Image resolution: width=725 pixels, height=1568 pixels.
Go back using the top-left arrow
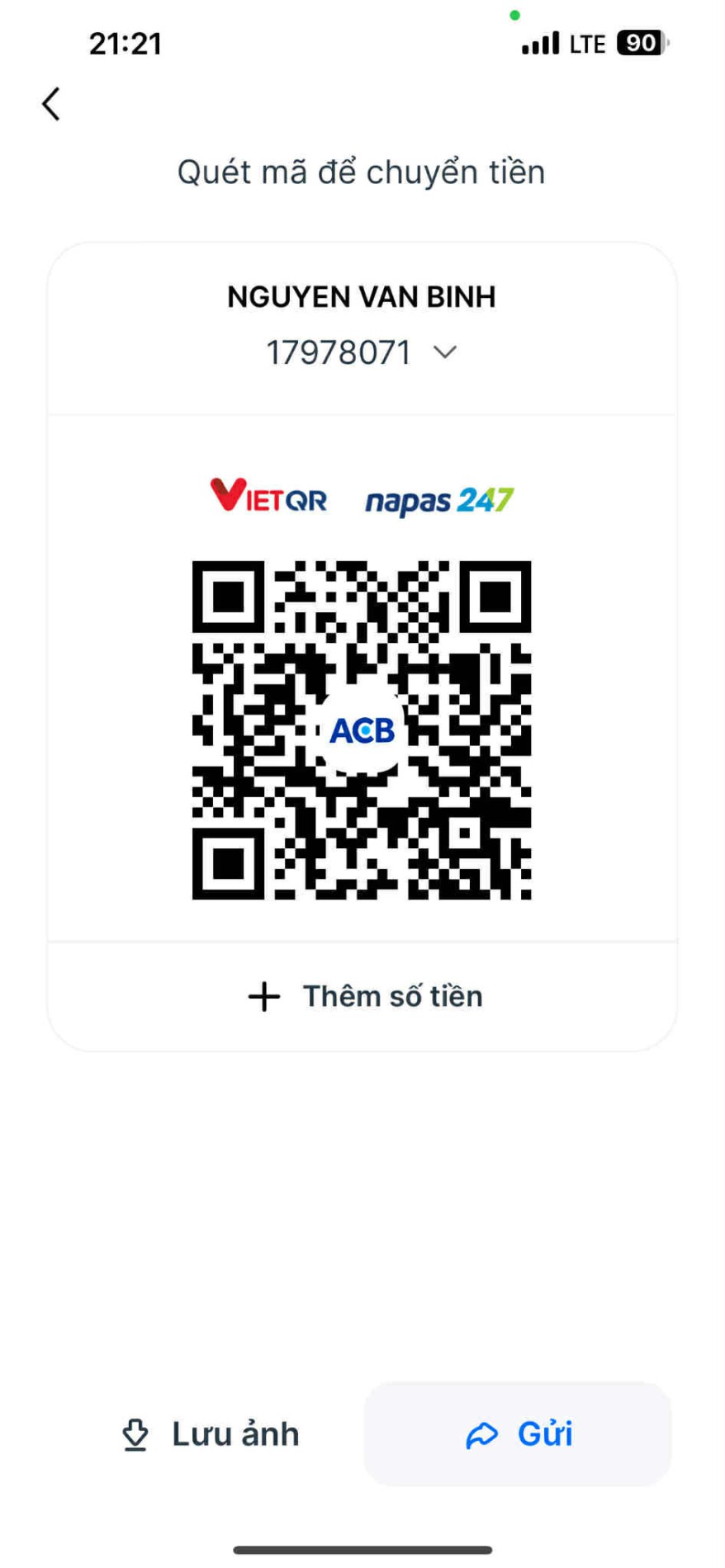pyautogui.click(x=51, y=104)
